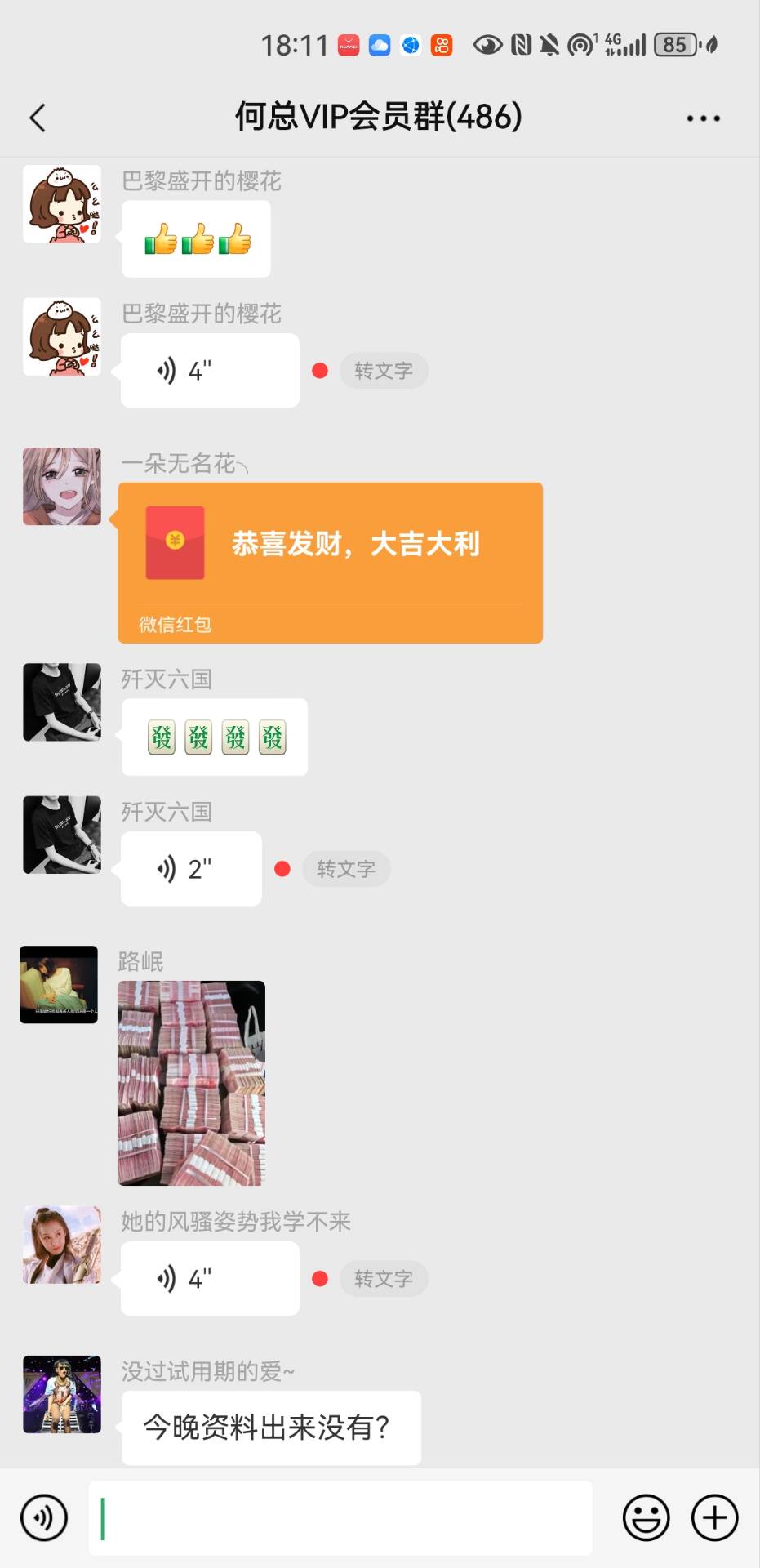Play 歼灭六国's 2-second voice message

191,869
